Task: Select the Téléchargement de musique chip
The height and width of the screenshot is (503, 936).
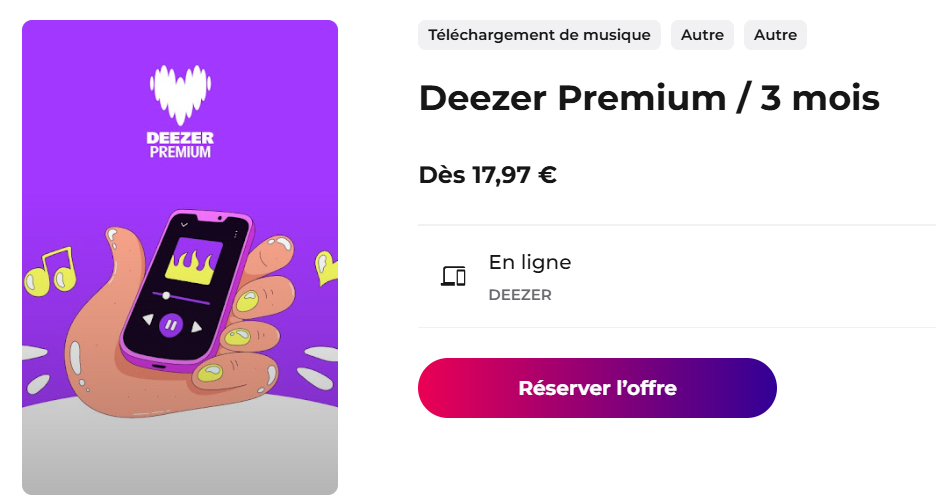Action: click(539, 35)
